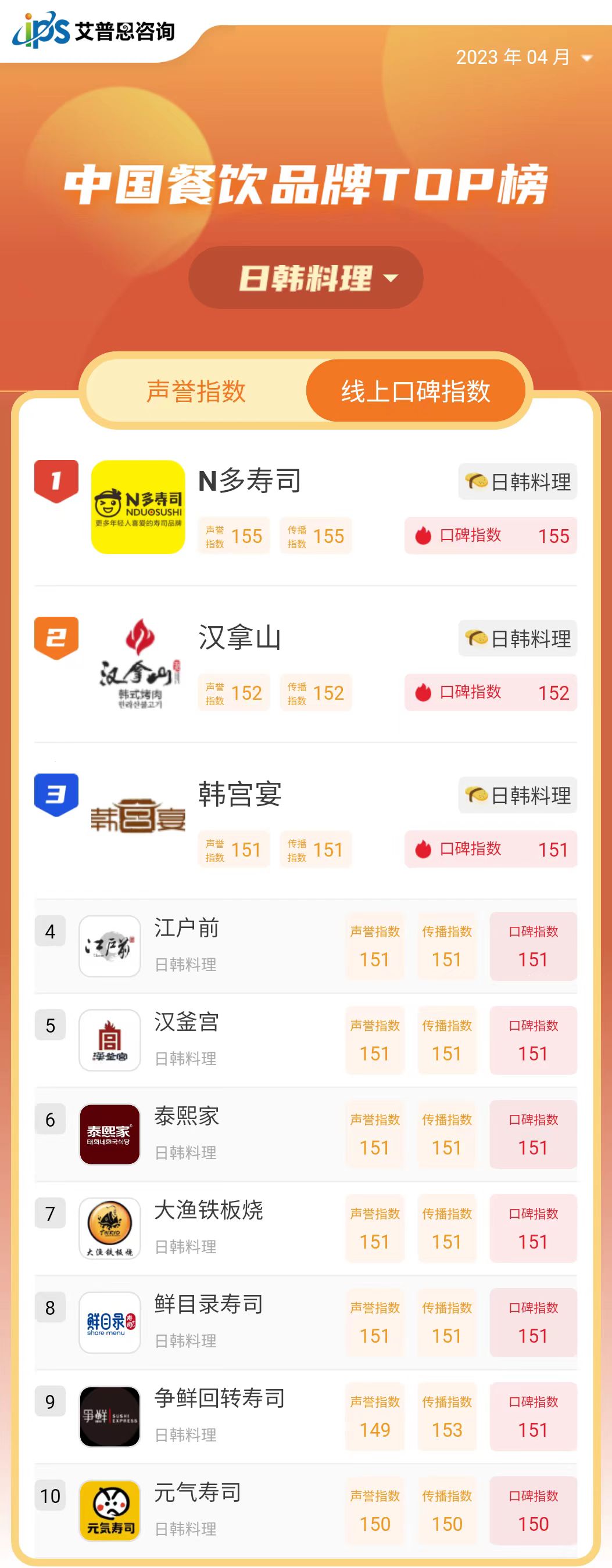The image size is (612, 1568).
Task: Open the 江户前 ranking row
Action: coord(187,928)
